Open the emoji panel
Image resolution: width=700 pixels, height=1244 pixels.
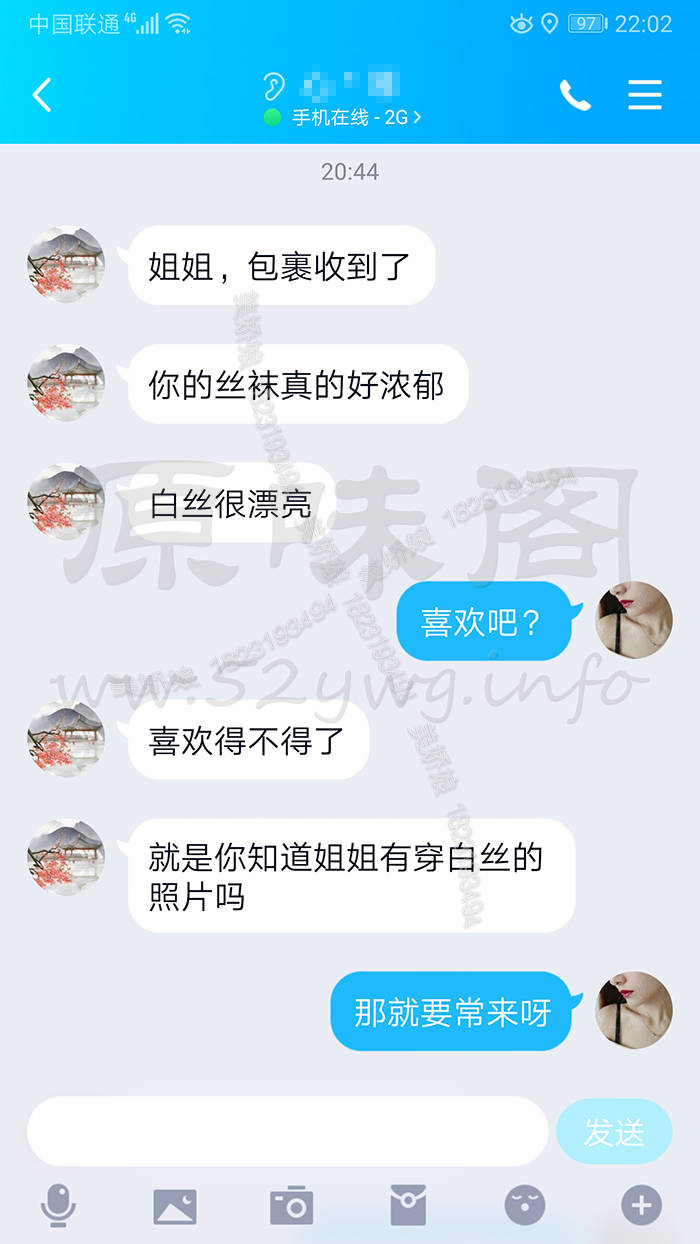525,1206
